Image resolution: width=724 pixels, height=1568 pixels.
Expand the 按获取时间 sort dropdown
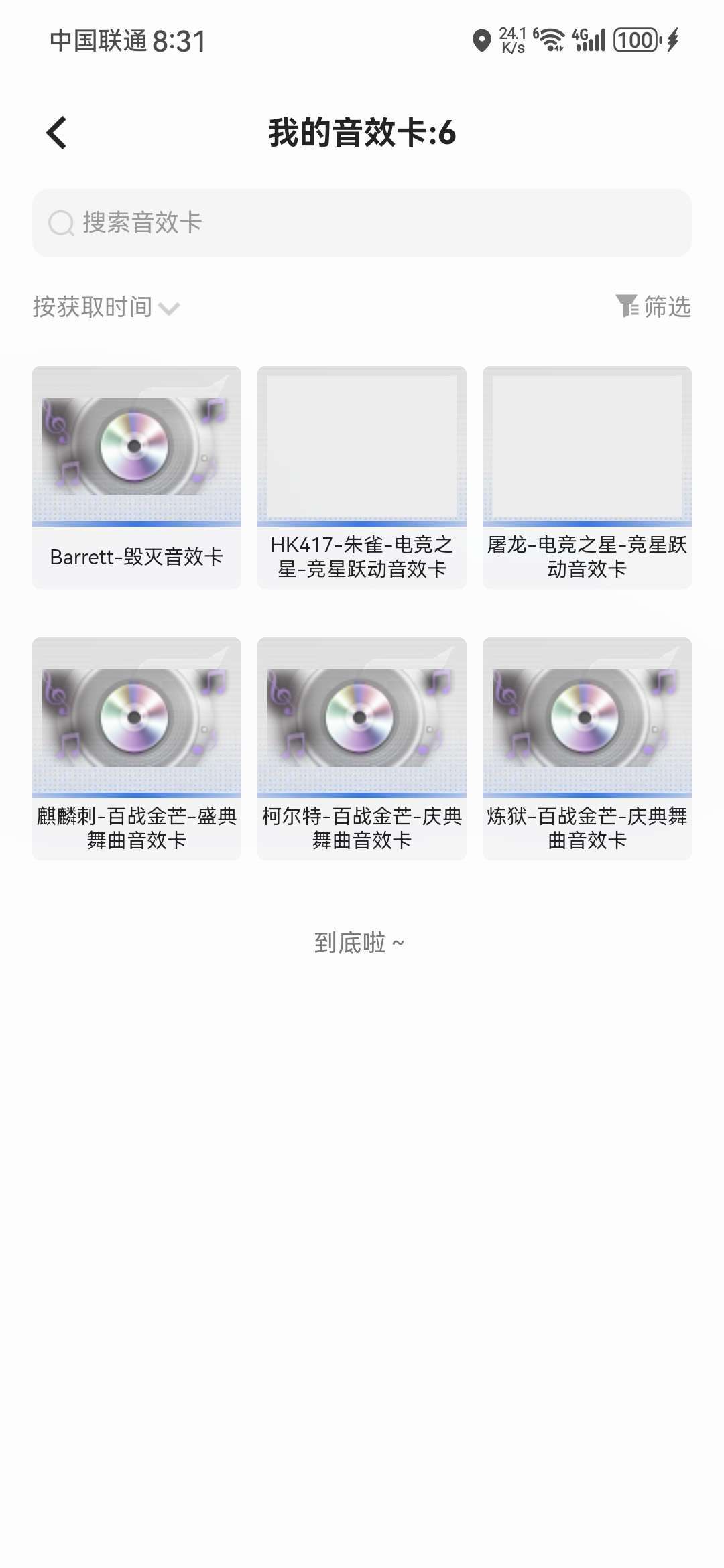[106, 307]
